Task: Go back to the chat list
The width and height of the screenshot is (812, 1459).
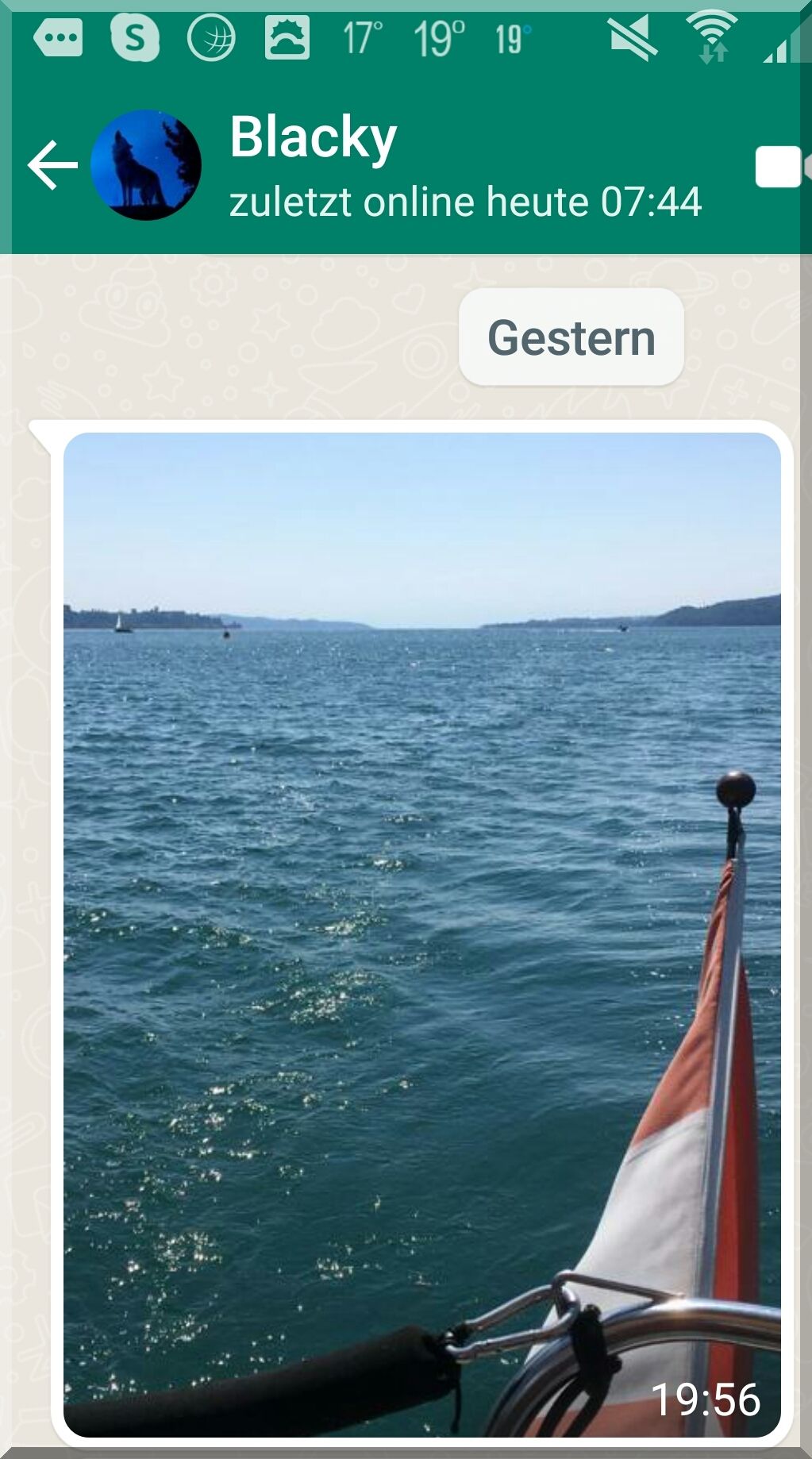Action: [x=52, y=165]
